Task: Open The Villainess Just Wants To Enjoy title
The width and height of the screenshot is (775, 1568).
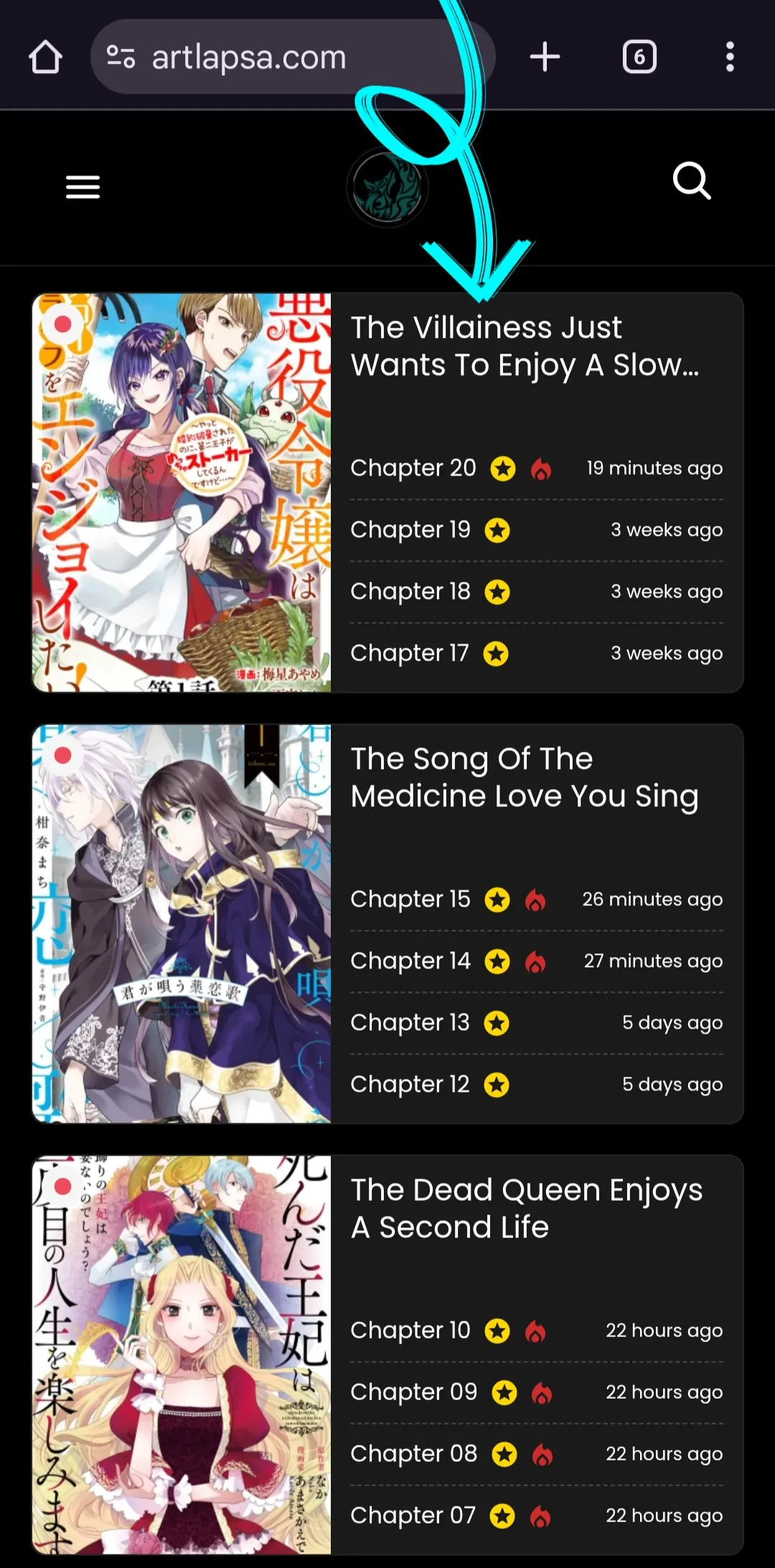Action: tap(525, 346)
